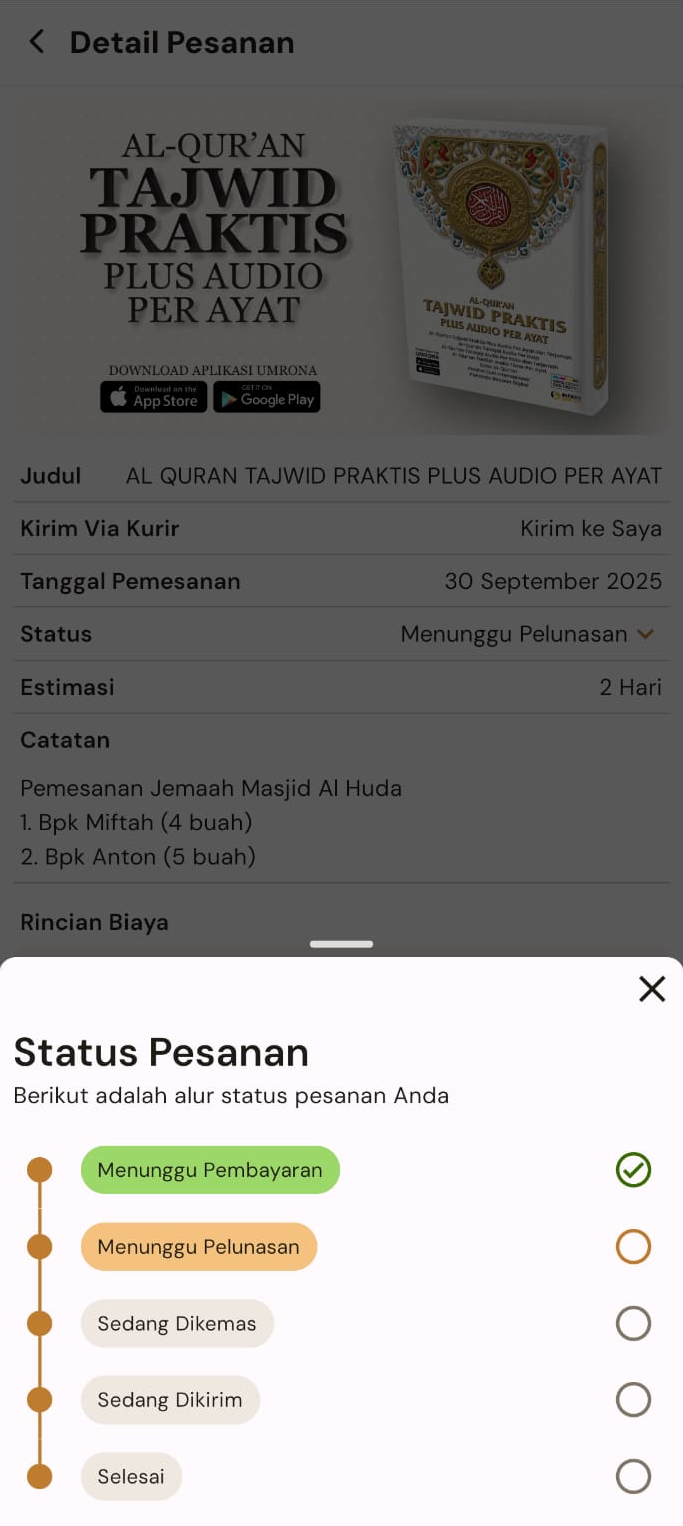Close the Status Pesanan sheet
This screenshot has height=1526, width=683.
(x=652, y=989)
